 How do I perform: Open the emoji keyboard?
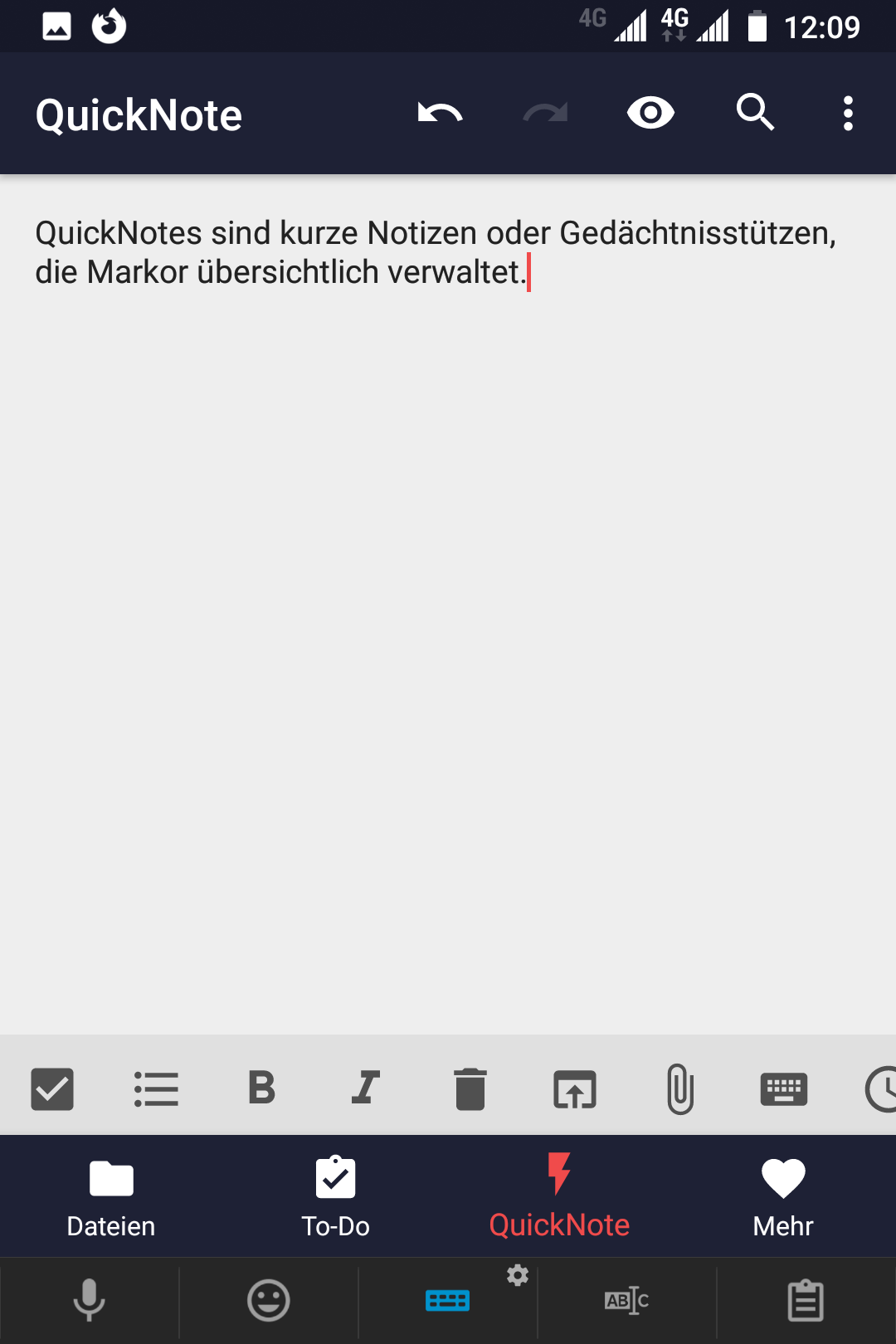click(x=269, y=1300)
